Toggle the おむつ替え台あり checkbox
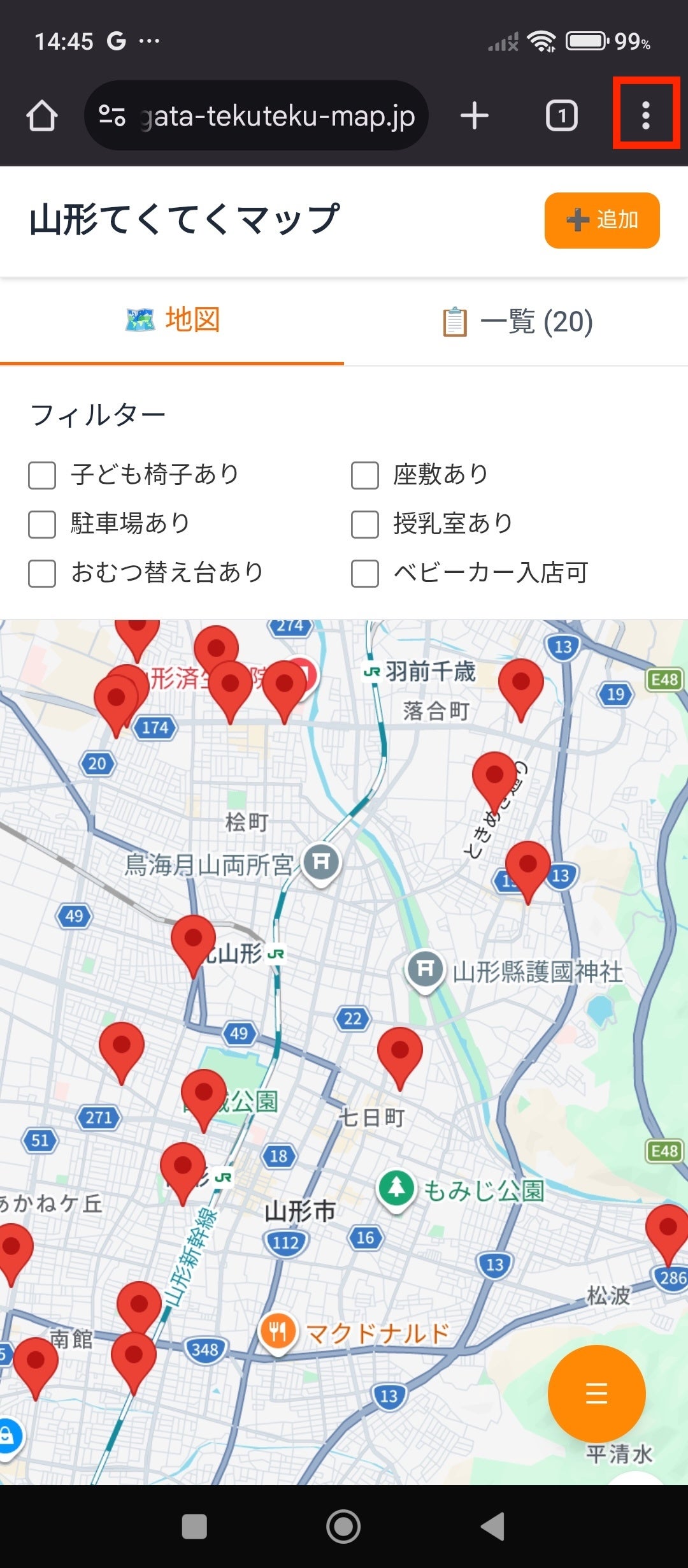Image resolution: width=688 pixels, height=1568 pixels. (x=42, y=573)
